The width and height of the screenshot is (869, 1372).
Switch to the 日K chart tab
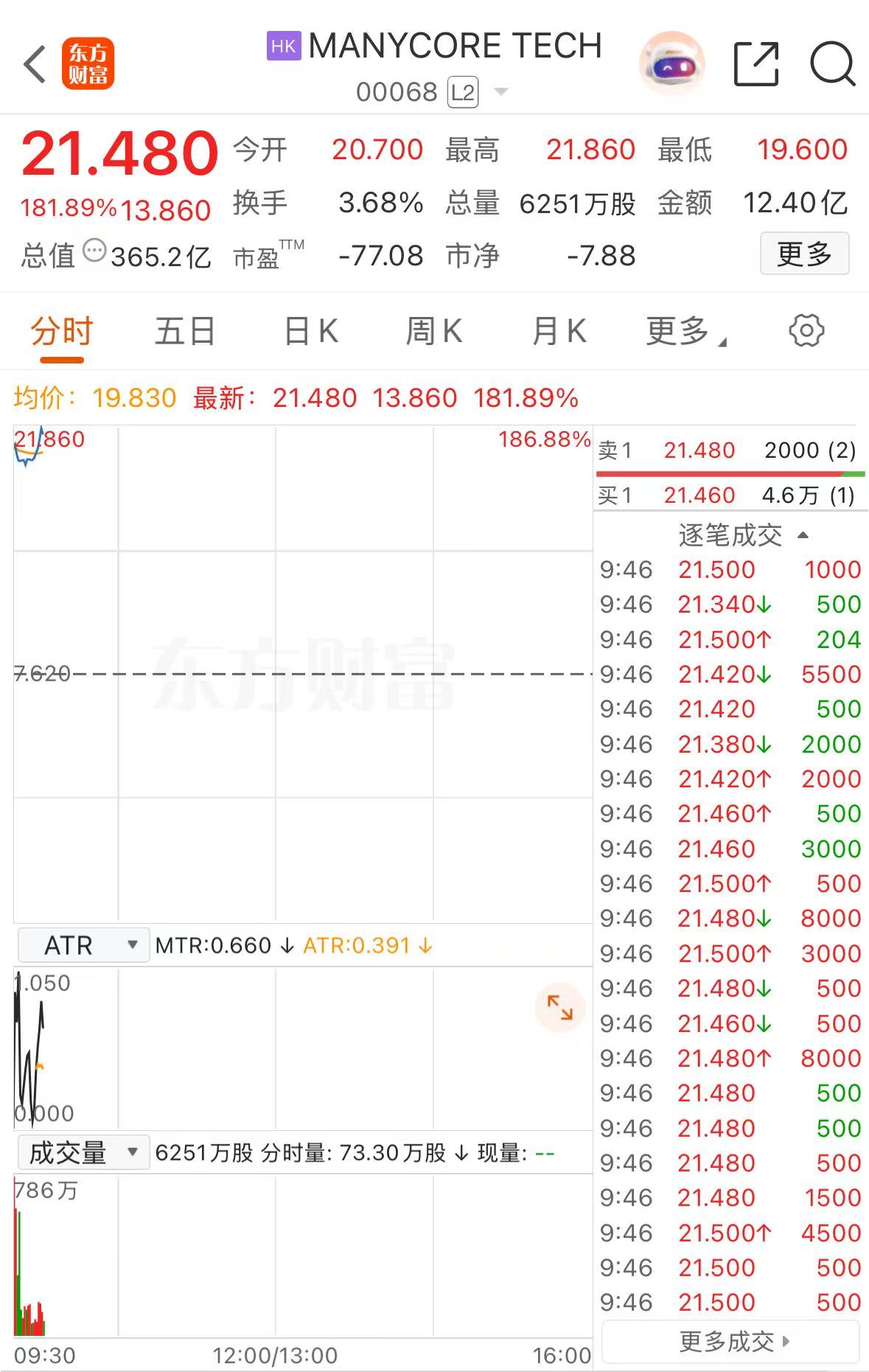[311, 332]
